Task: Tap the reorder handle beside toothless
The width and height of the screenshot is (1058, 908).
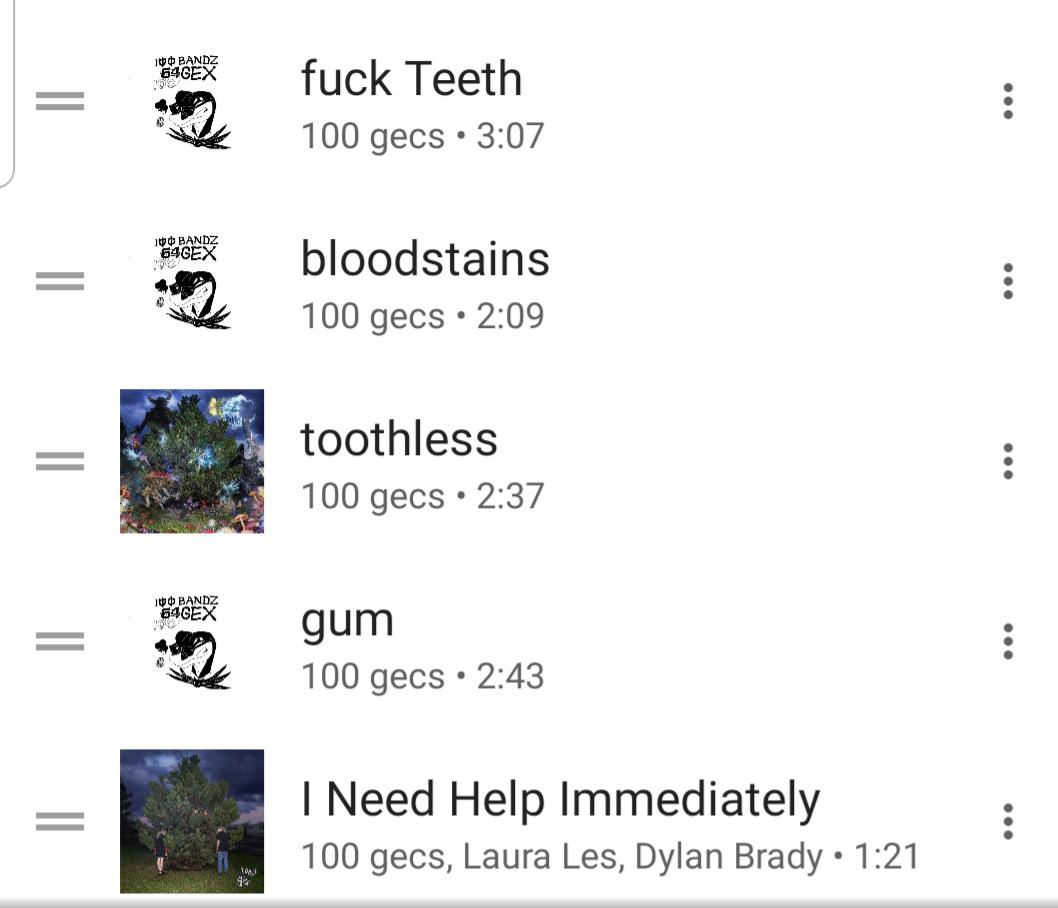Action: point(60,461)
